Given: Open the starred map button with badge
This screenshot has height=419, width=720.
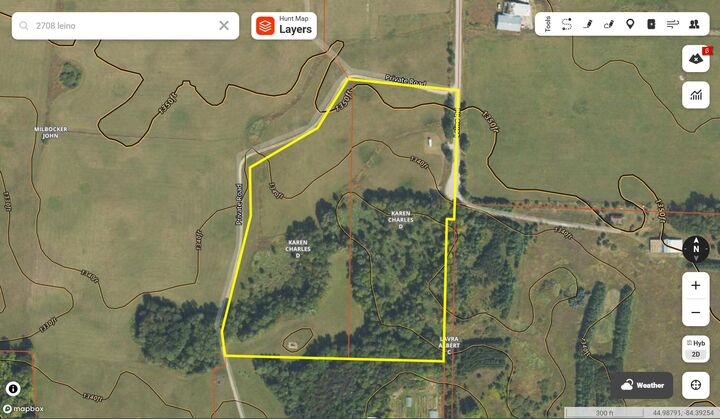Looking at the screenshot, I should (695, 60).
